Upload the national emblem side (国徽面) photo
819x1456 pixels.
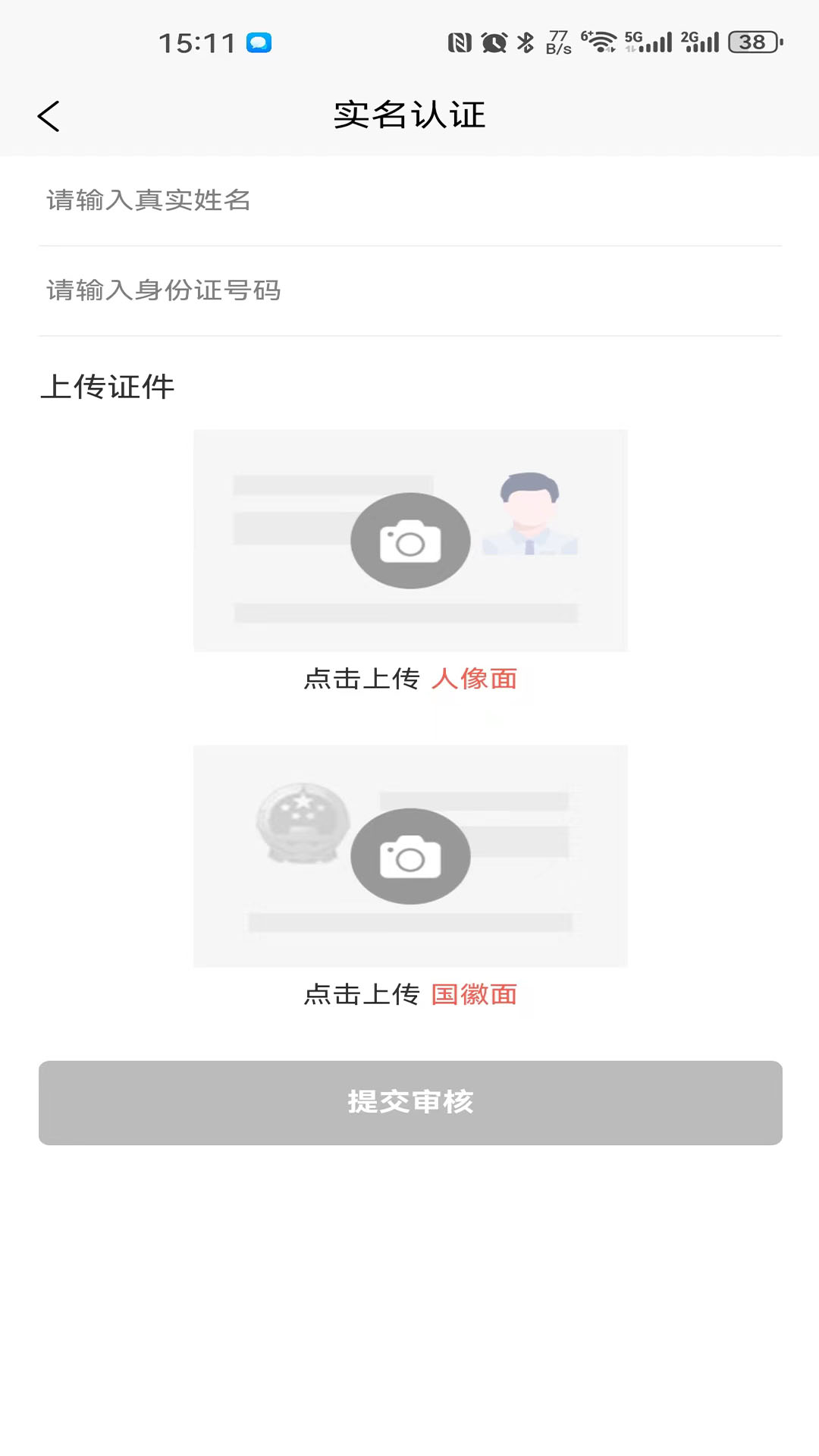click(410, 856)
